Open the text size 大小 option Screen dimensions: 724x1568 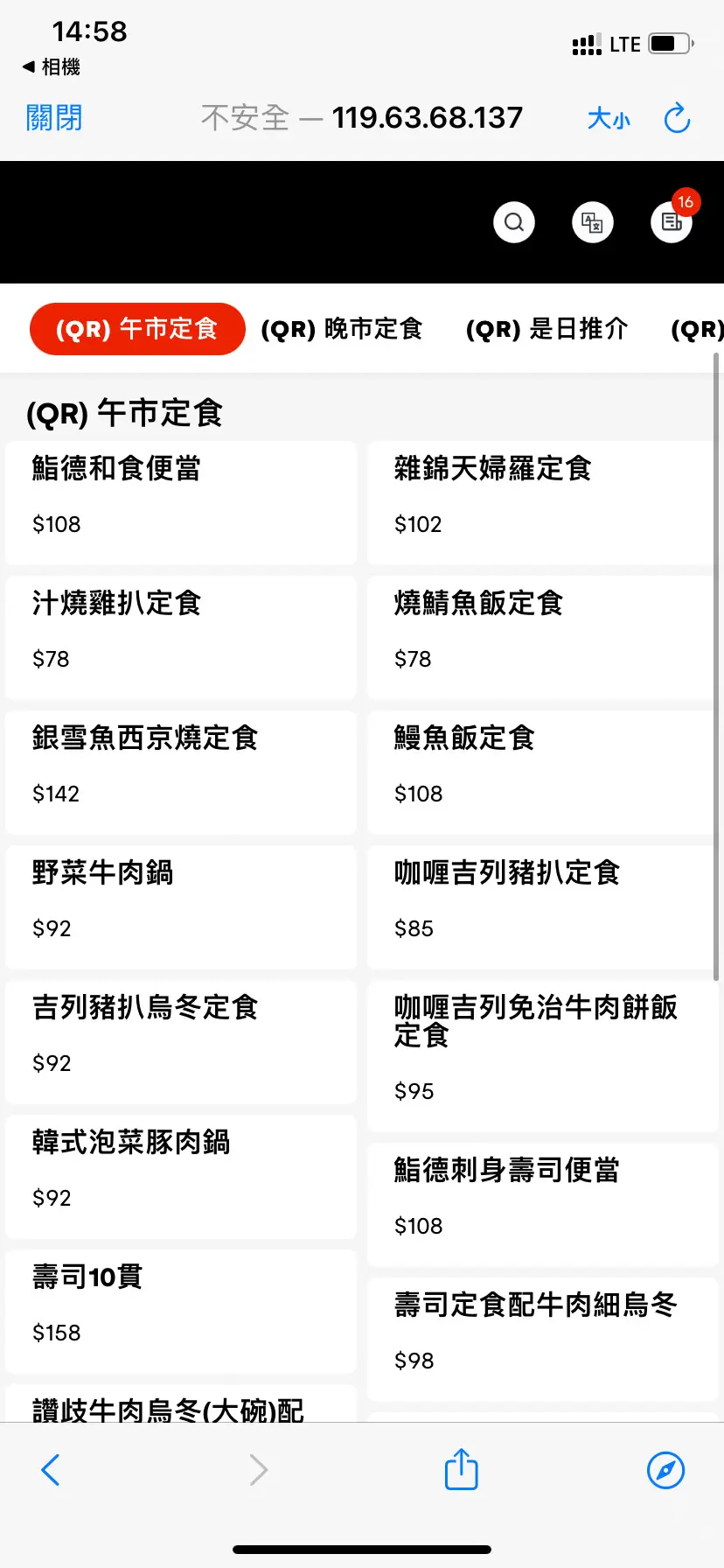[609, 118]
